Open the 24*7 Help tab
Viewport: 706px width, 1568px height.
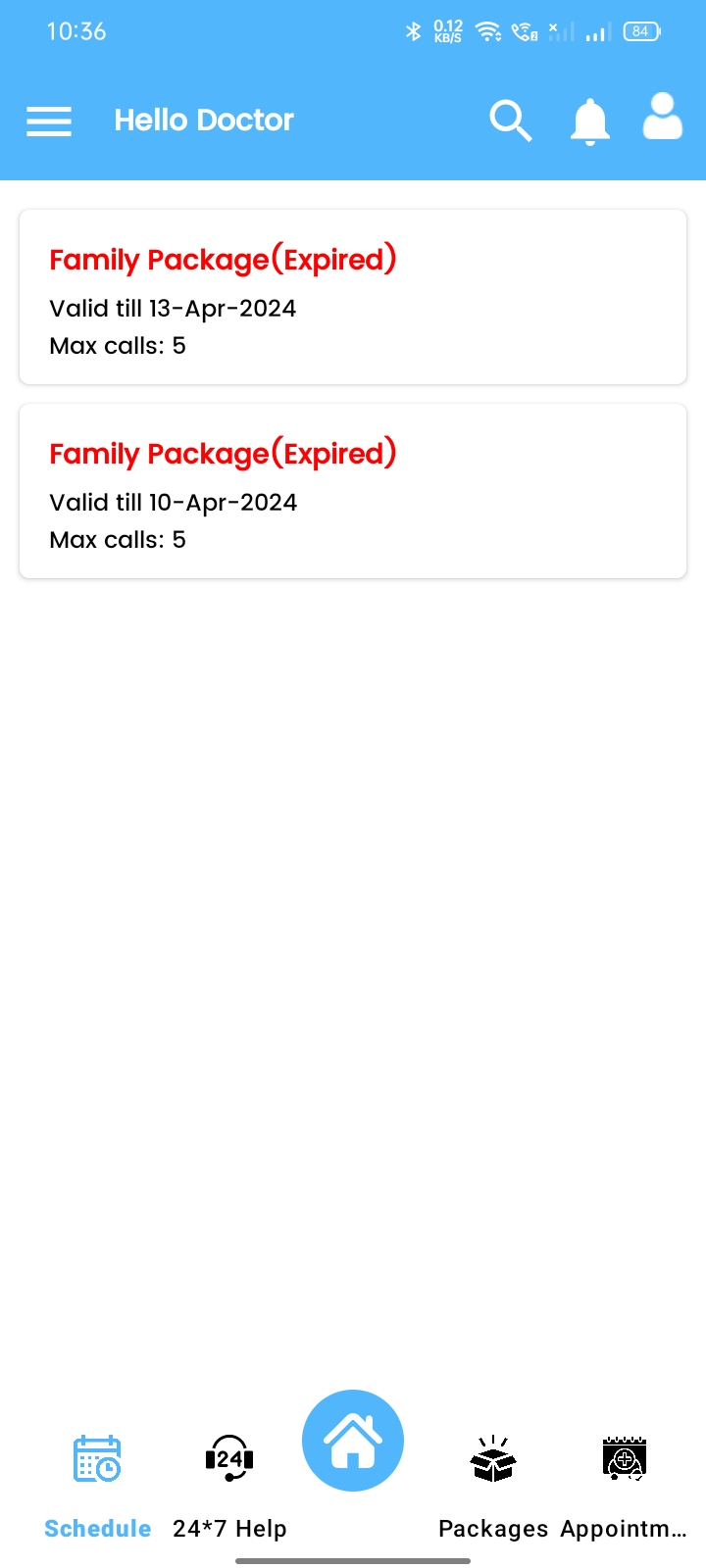(x=229, y=1487)
